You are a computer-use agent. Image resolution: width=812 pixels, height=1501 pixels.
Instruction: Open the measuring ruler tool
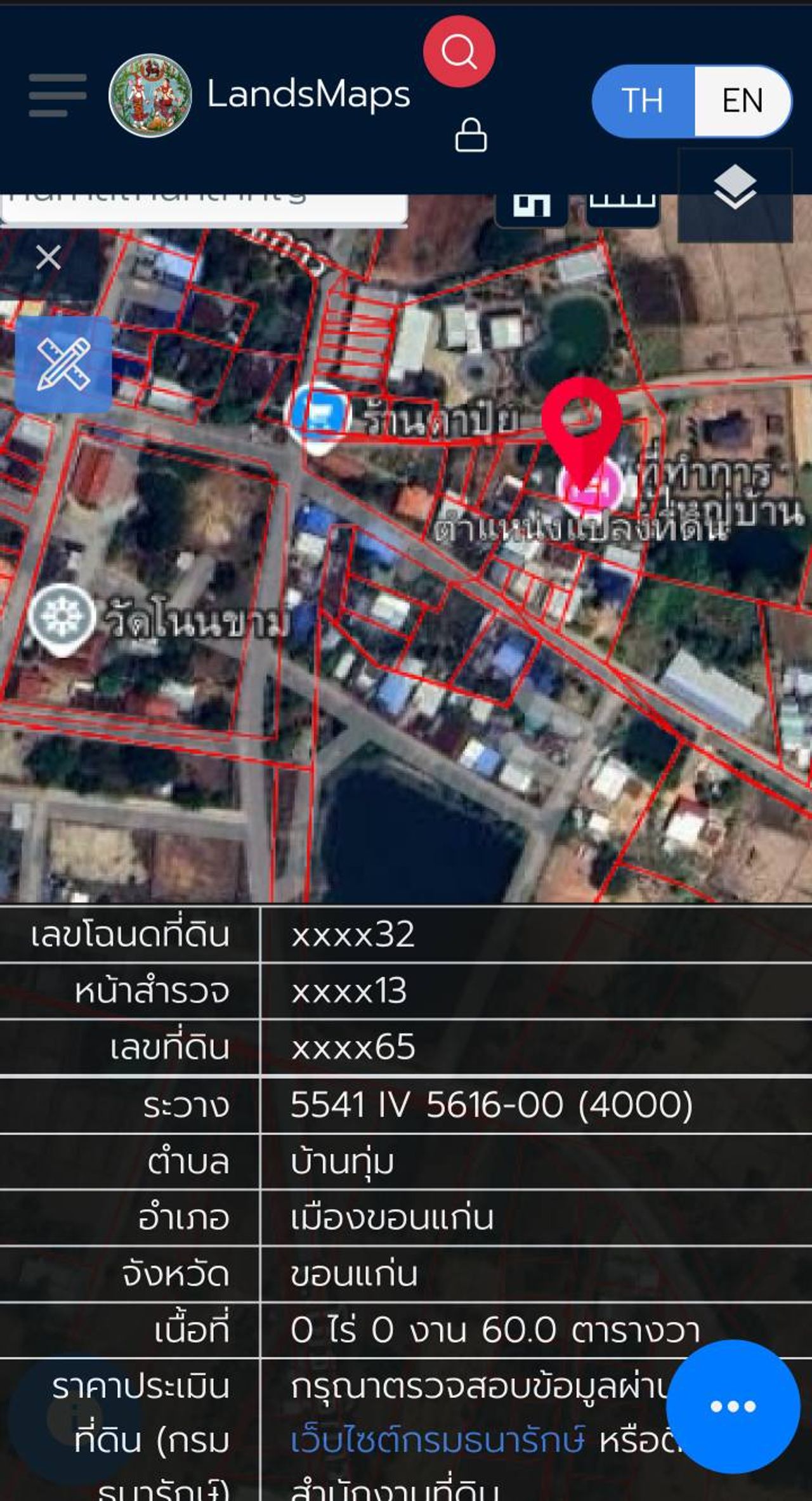click(63, 364)
